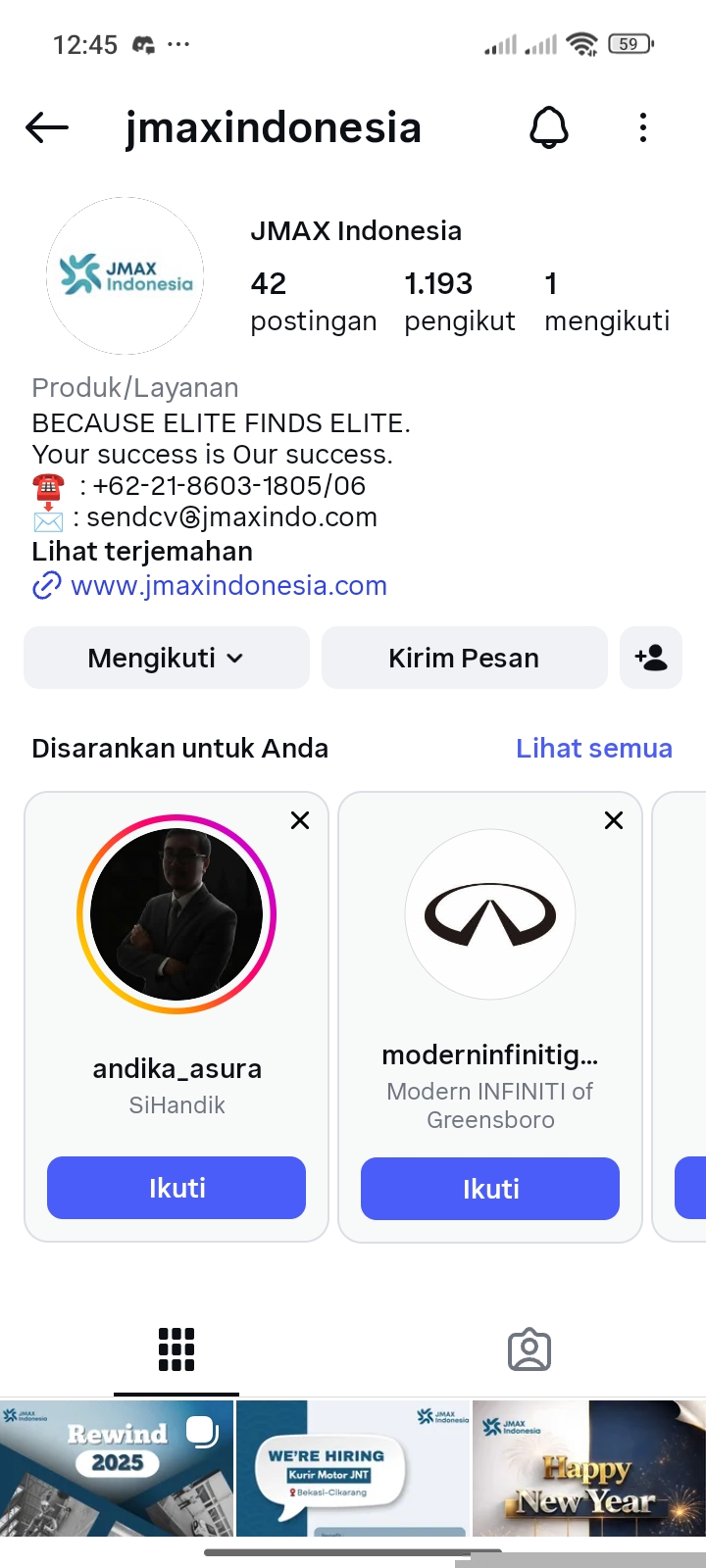
Task: Open the Happy New Year post
Action: [588, 1468]
